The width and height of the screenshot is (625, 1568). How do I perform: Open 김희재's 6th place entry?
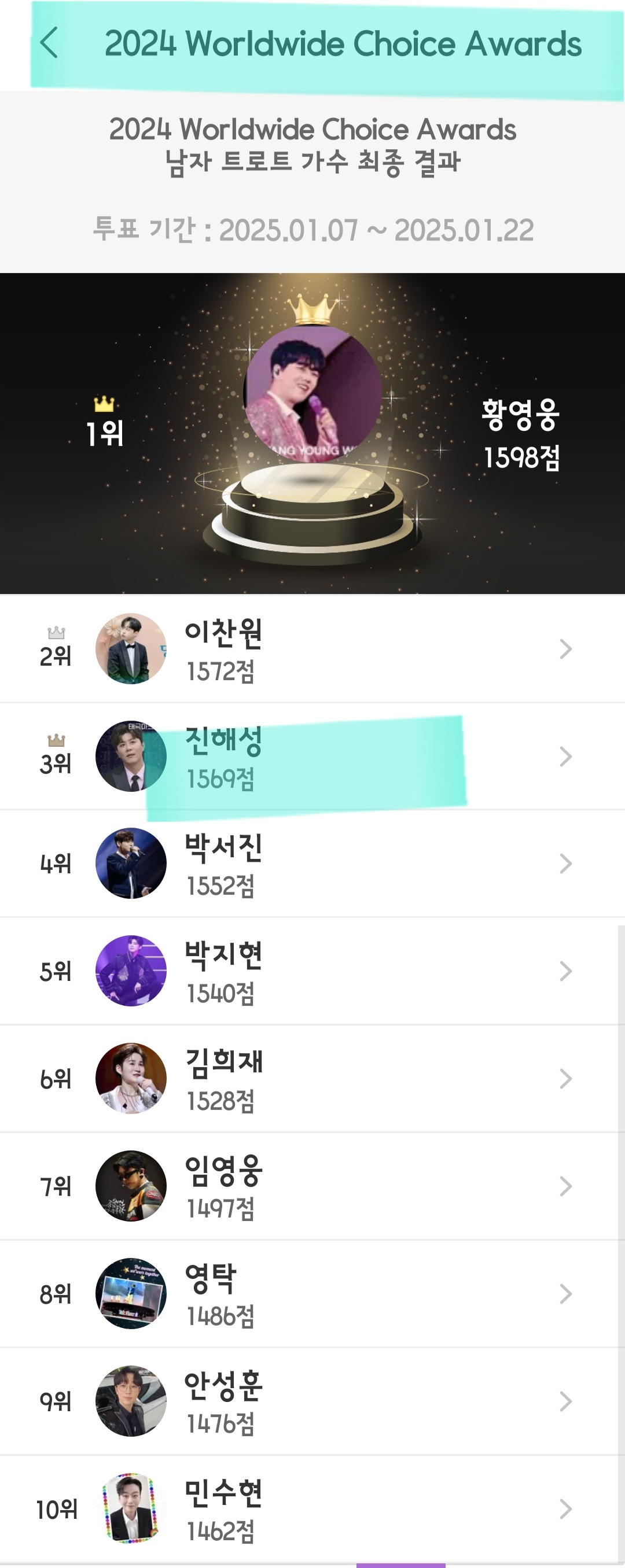pos(312,1079)
